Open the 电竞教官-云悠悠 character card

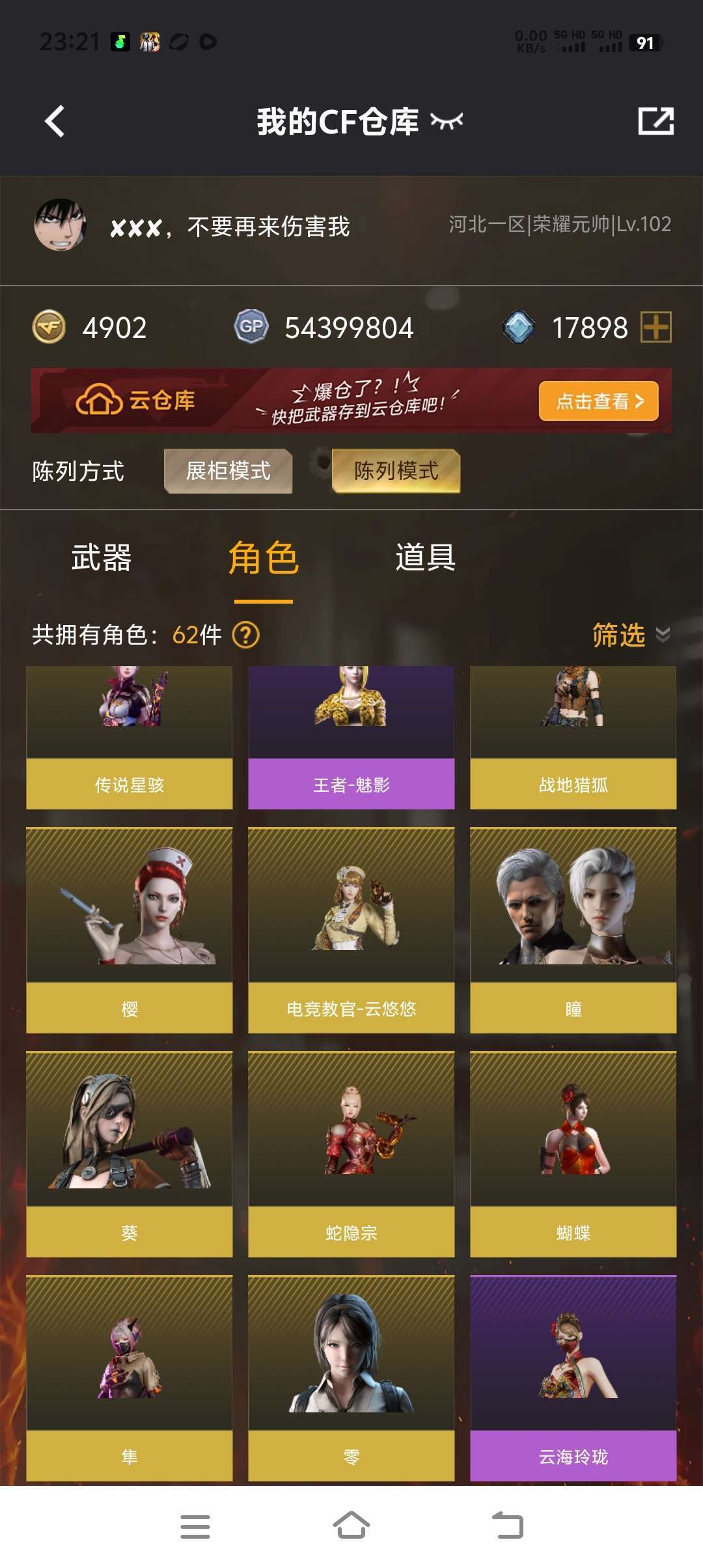click(351, 930)
